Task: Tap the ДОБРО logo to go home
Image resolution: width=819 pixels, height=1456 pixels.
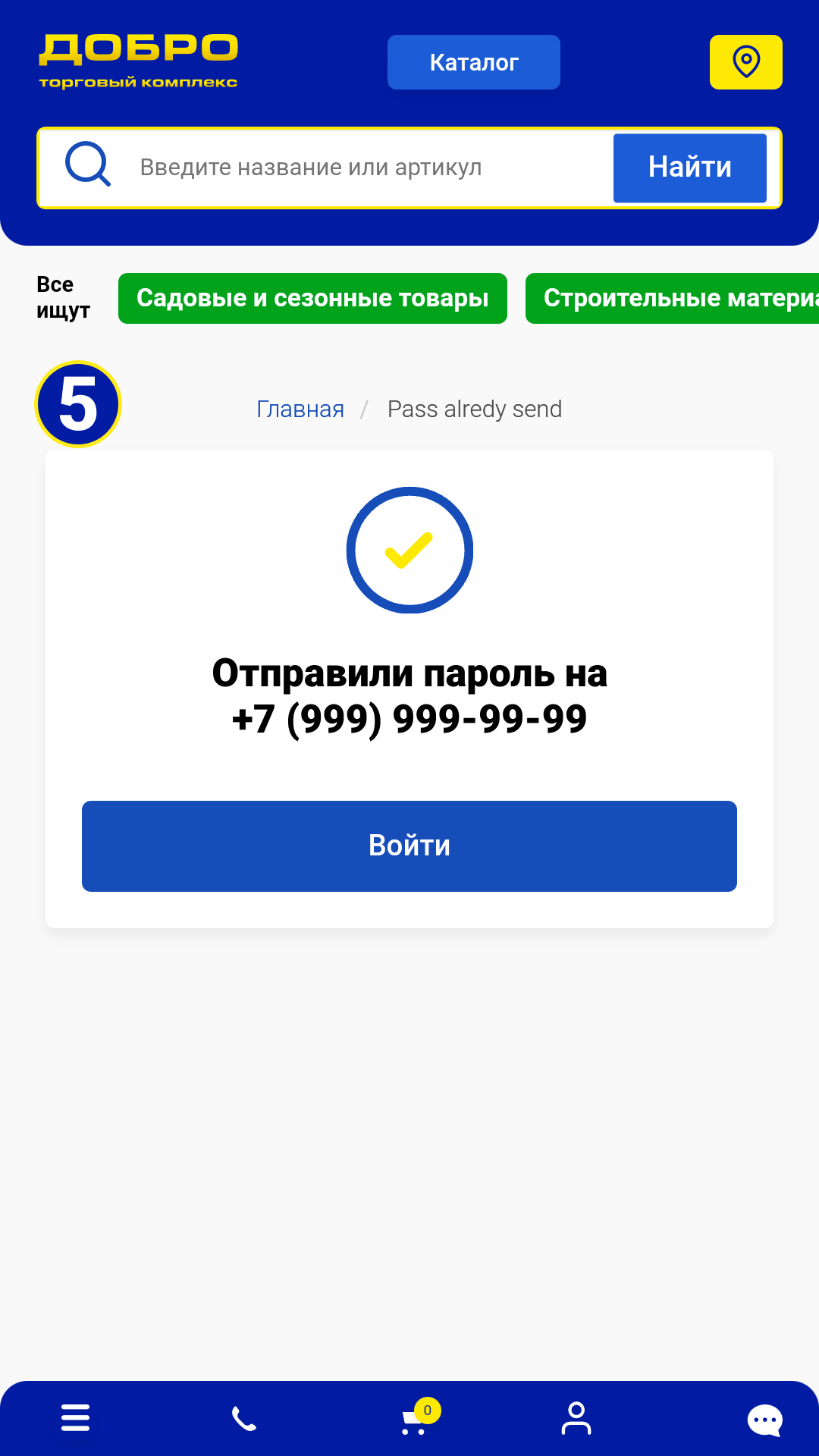Action: tap(138, 61)
